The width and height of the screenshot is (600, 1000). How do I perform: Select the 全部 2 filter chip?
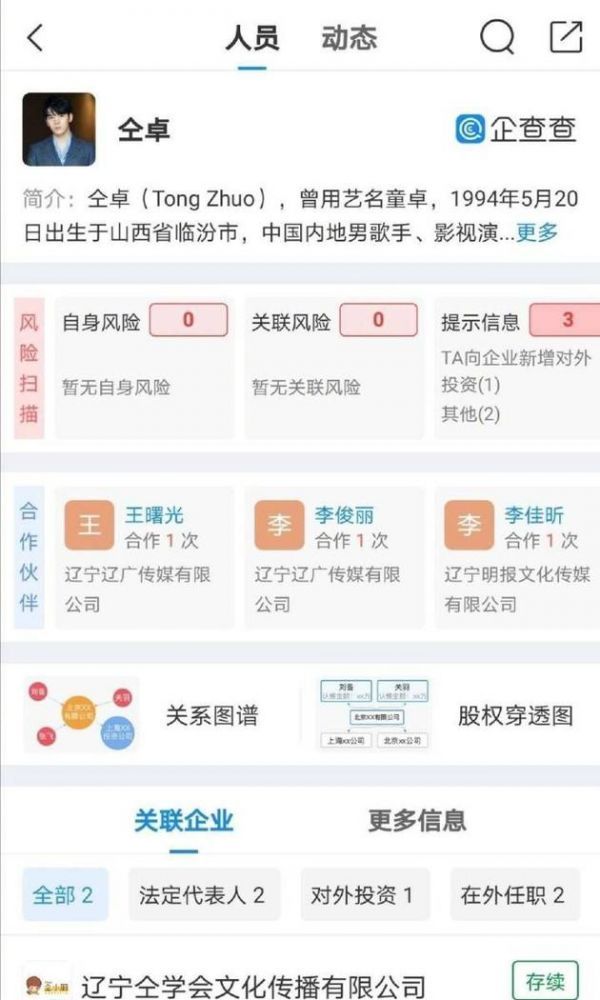click(x=63, y=894)
